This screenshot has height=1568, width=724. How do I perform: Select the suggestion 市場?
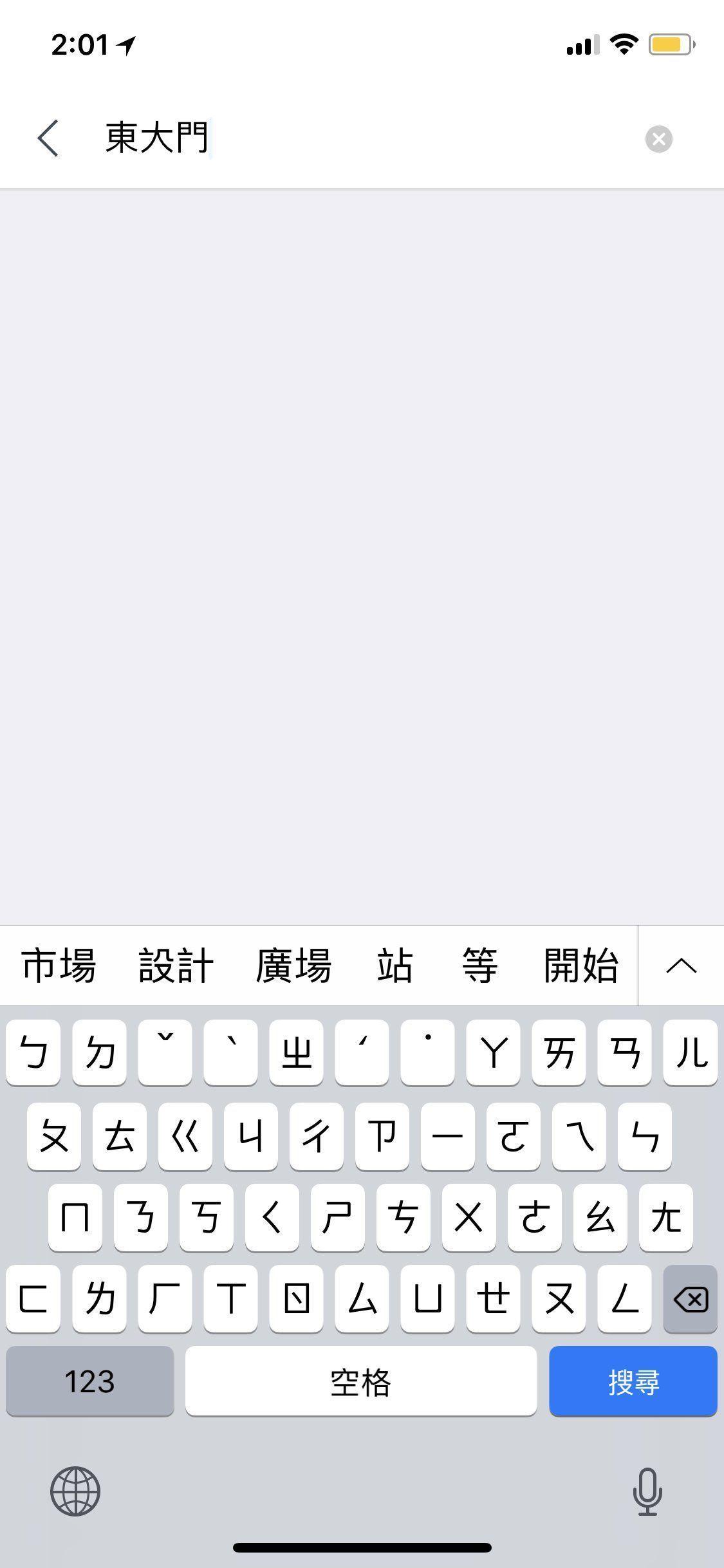click(x=60, y=966)
